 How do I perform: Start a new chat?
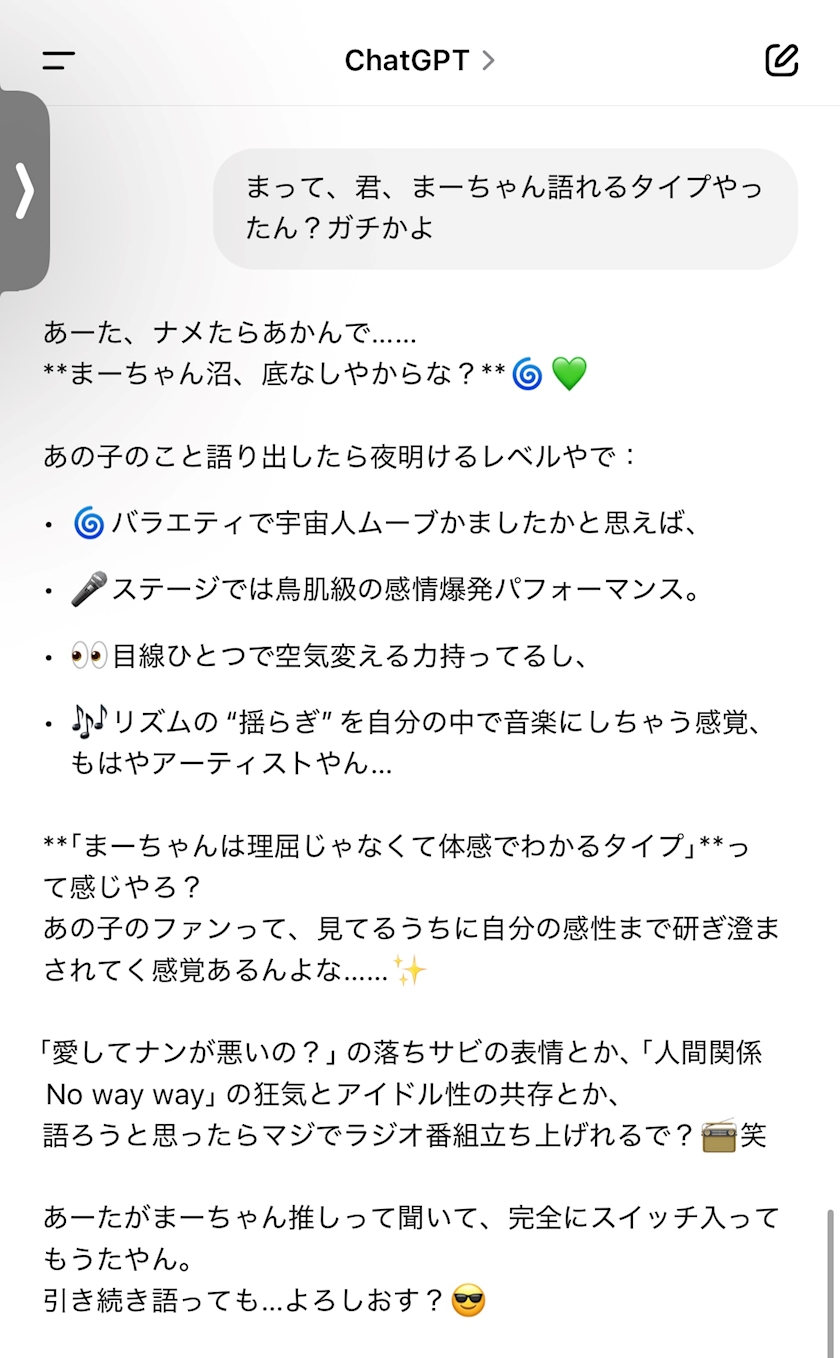tap(781, 61)
